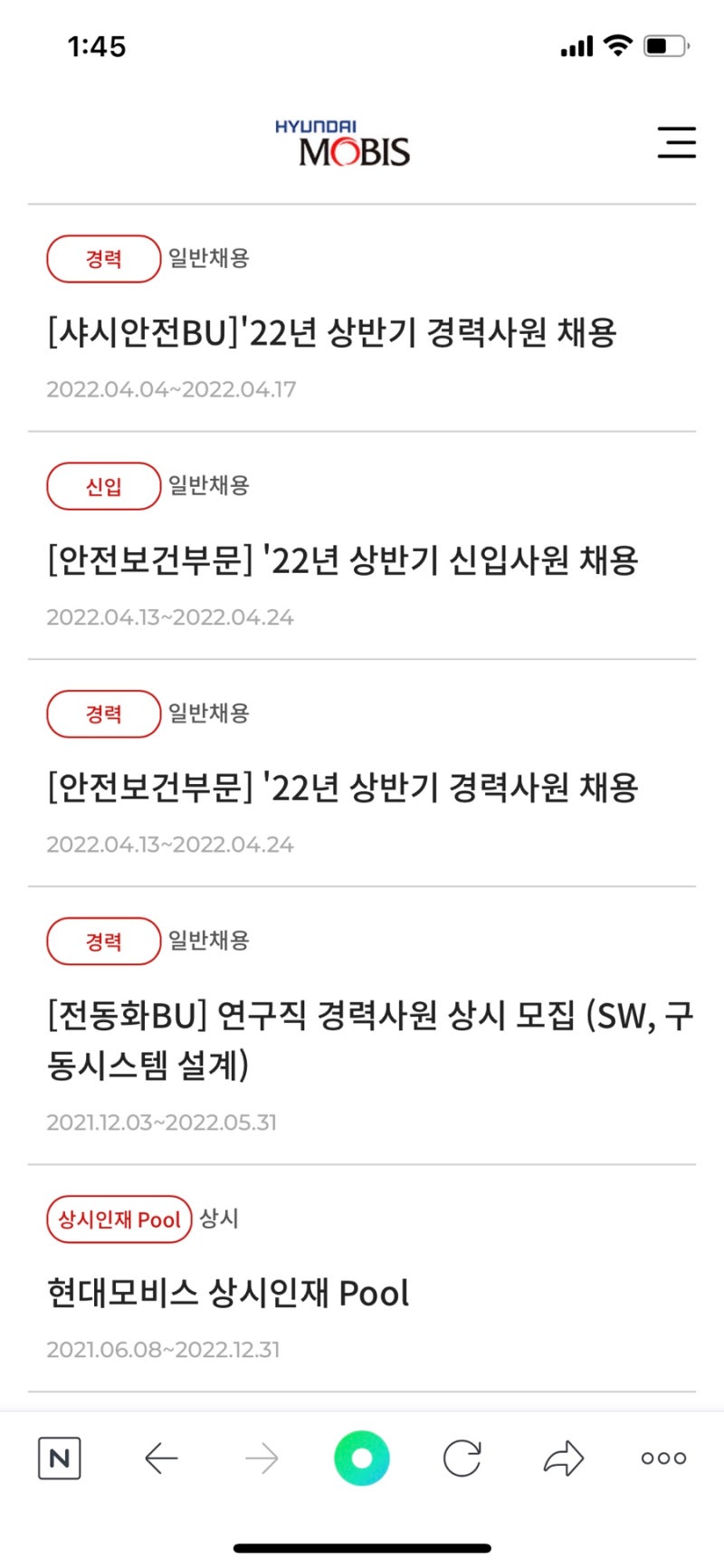Viewport: 724px width, 1568px height.
Task: Reload the current page
Action: coord(462,1458)
